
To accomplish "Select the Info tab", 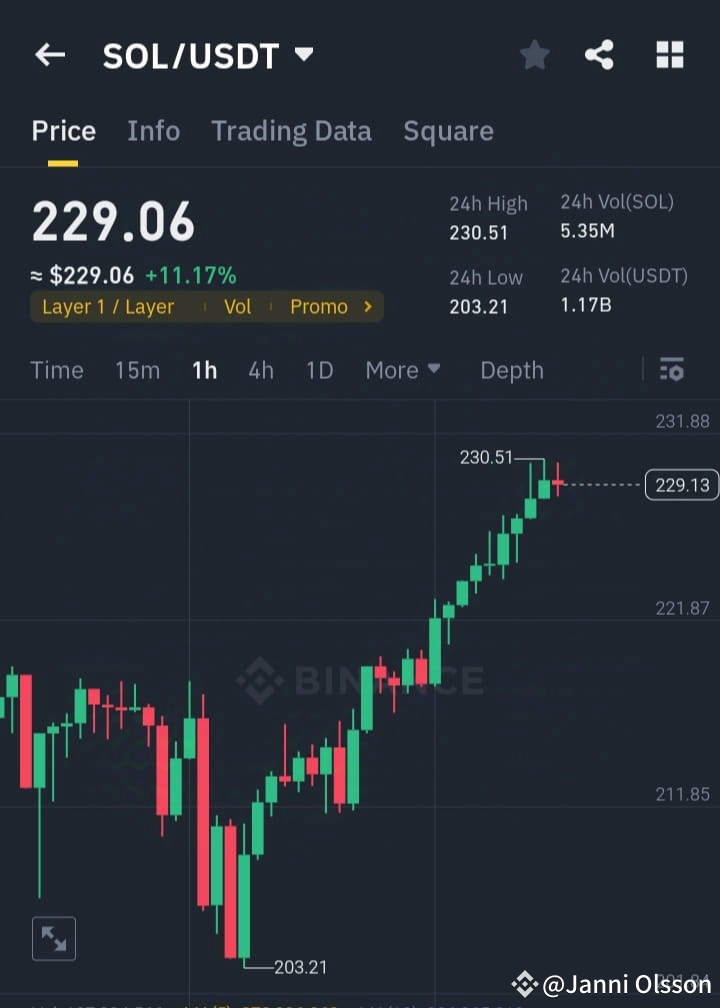I will (153, 131).
